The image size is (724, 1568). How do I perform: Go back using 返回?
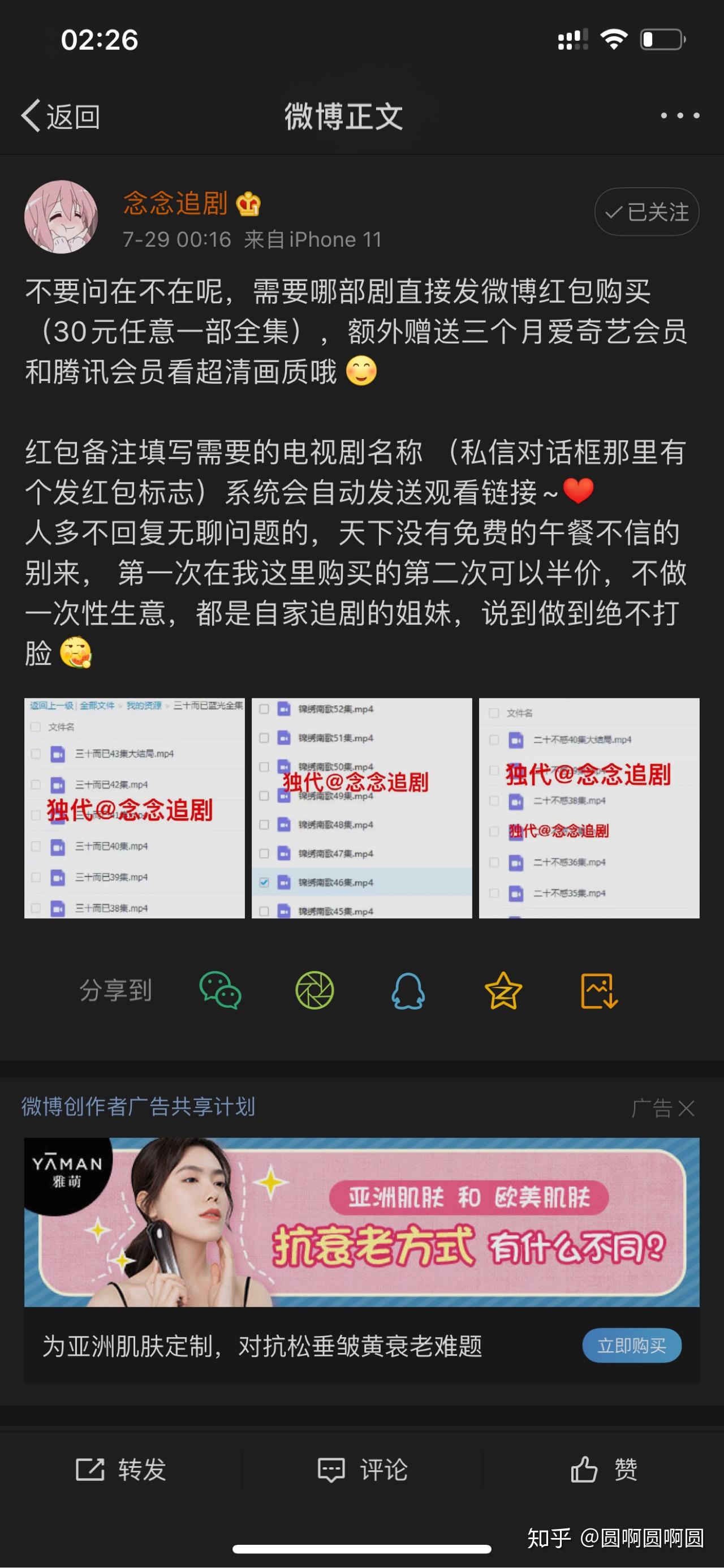coord(61,115)
